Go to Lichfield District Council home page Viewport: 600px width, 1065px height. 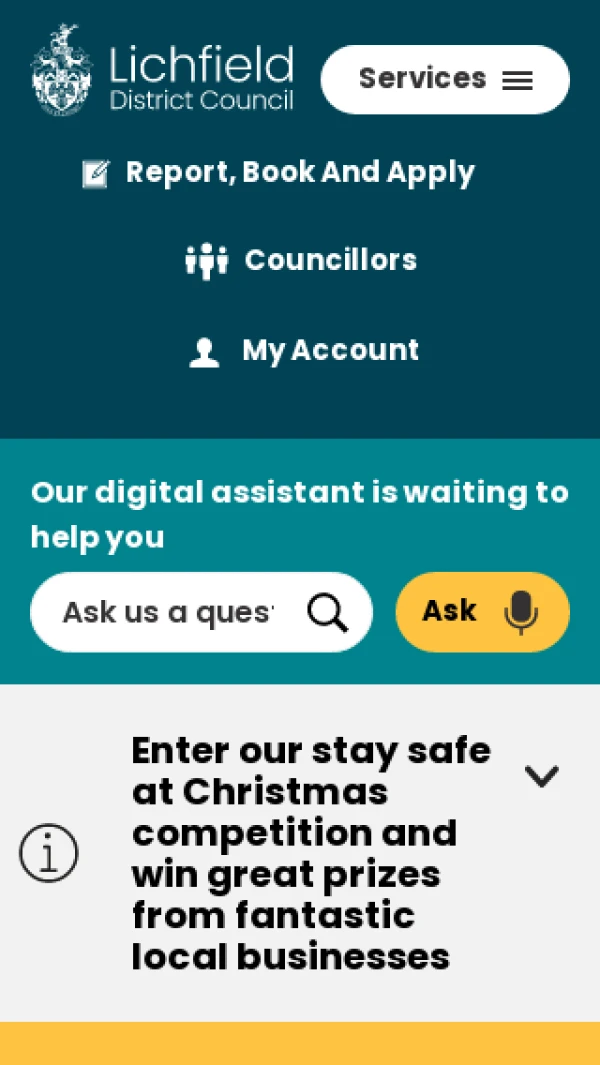point(162,71)
